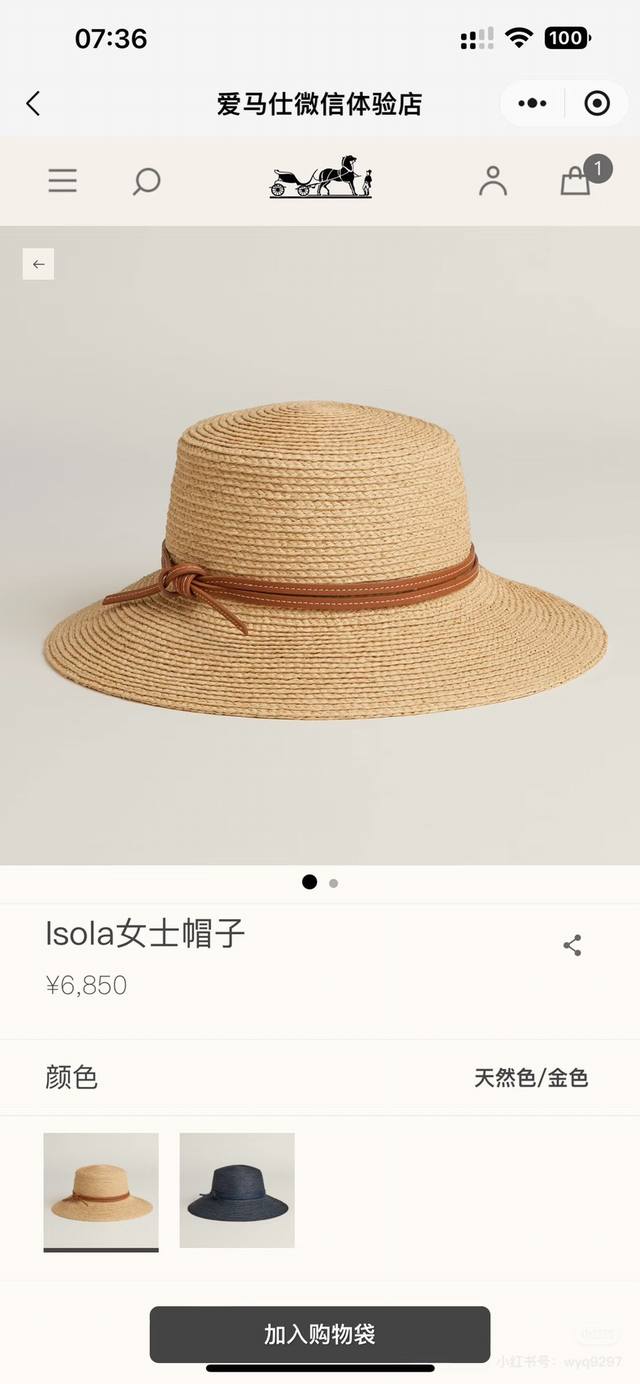Close the mini program with the circle button
Screen dimensions: 640x1384
(x=597, y=103)
